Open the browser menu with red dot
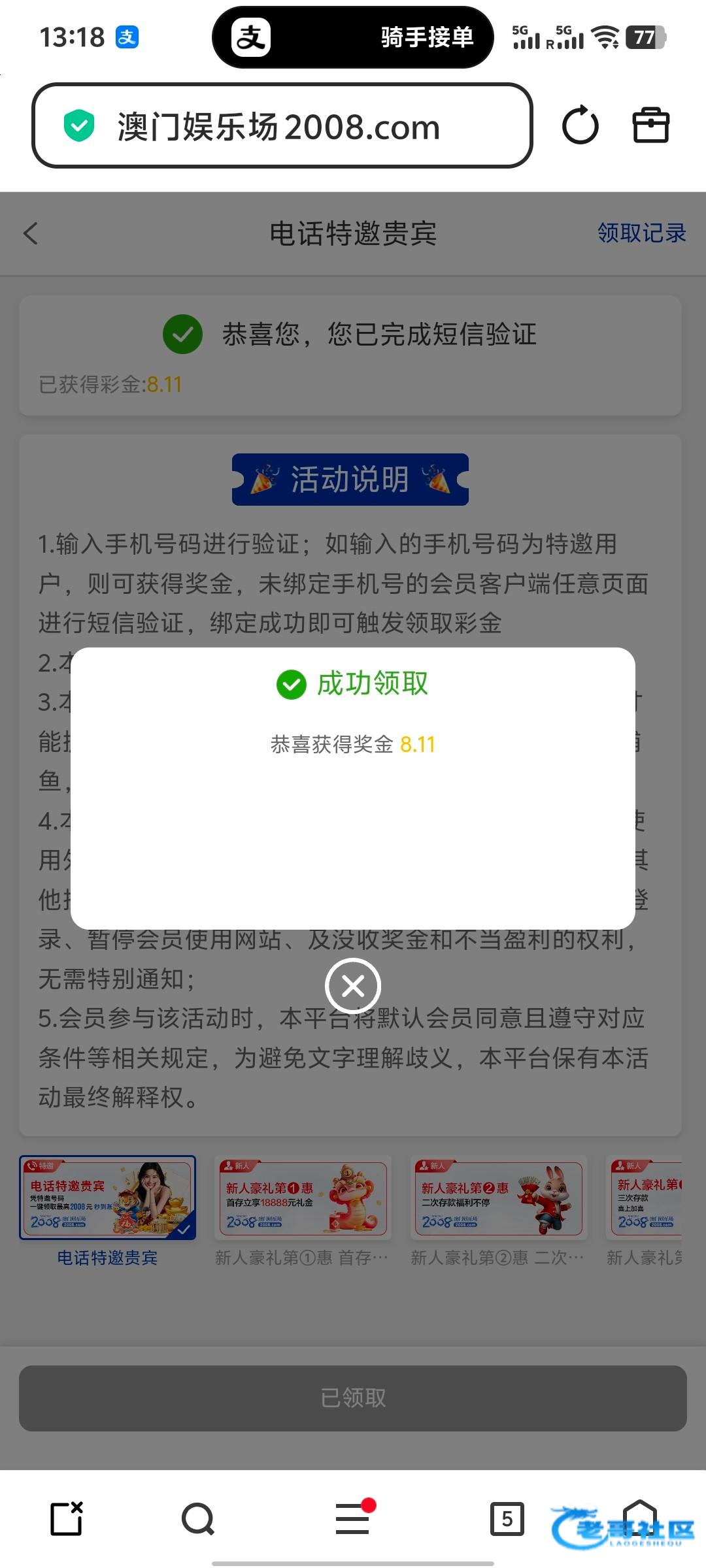706x1568 pixels. click(353, 1518)
